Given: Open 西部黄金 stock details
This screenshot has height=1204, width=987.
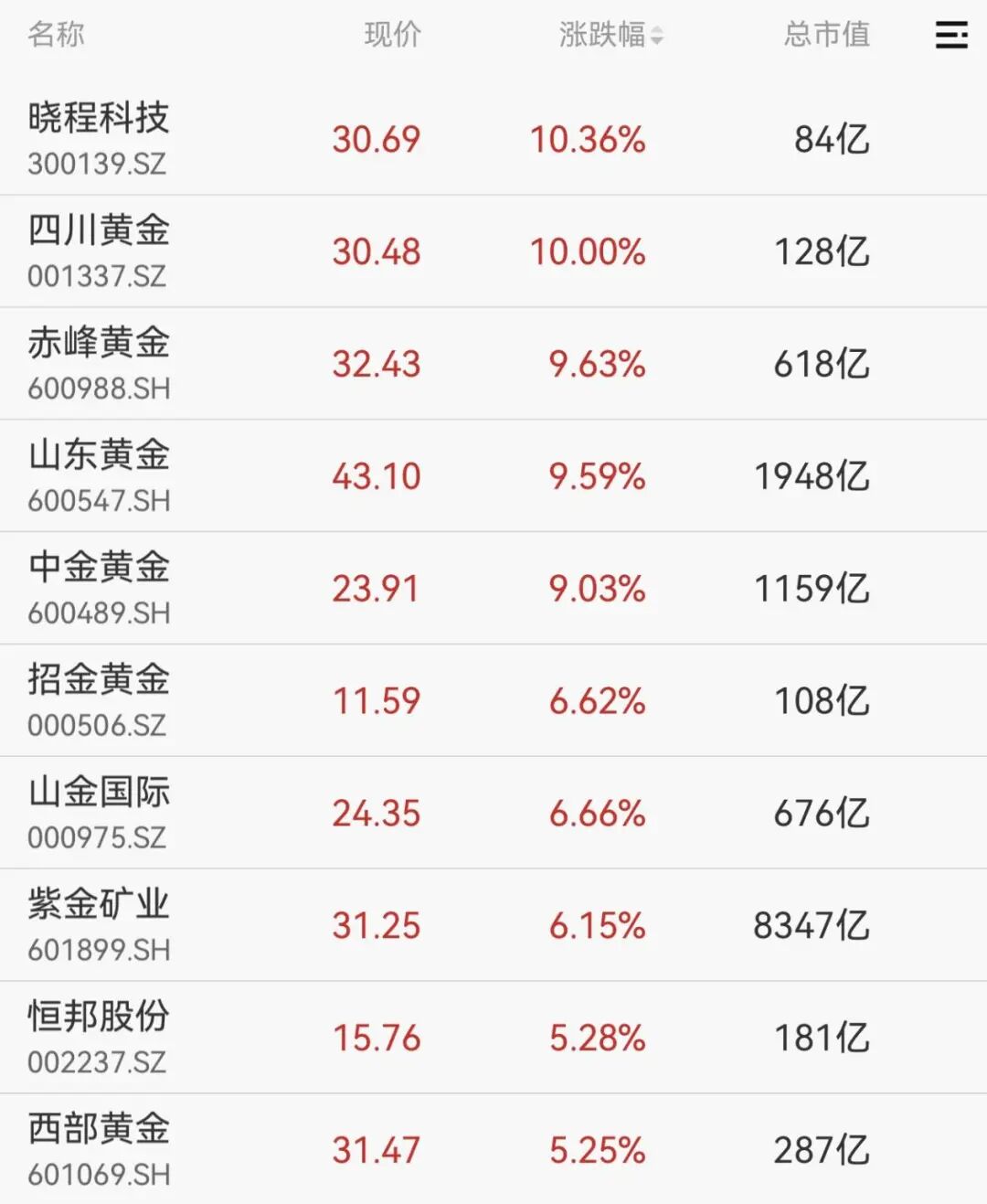Looking at the screenshot, I should pyautogui.click(x=99, y=1150).
